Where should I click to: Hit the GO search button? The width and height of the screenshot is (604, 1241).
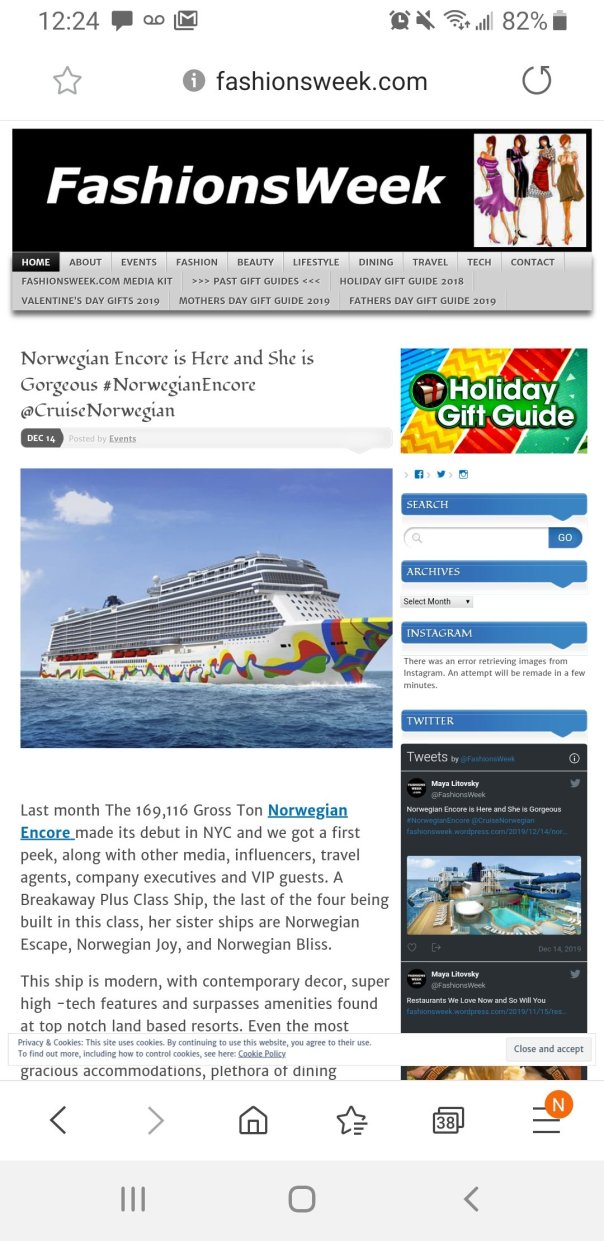tap(565, 538)
